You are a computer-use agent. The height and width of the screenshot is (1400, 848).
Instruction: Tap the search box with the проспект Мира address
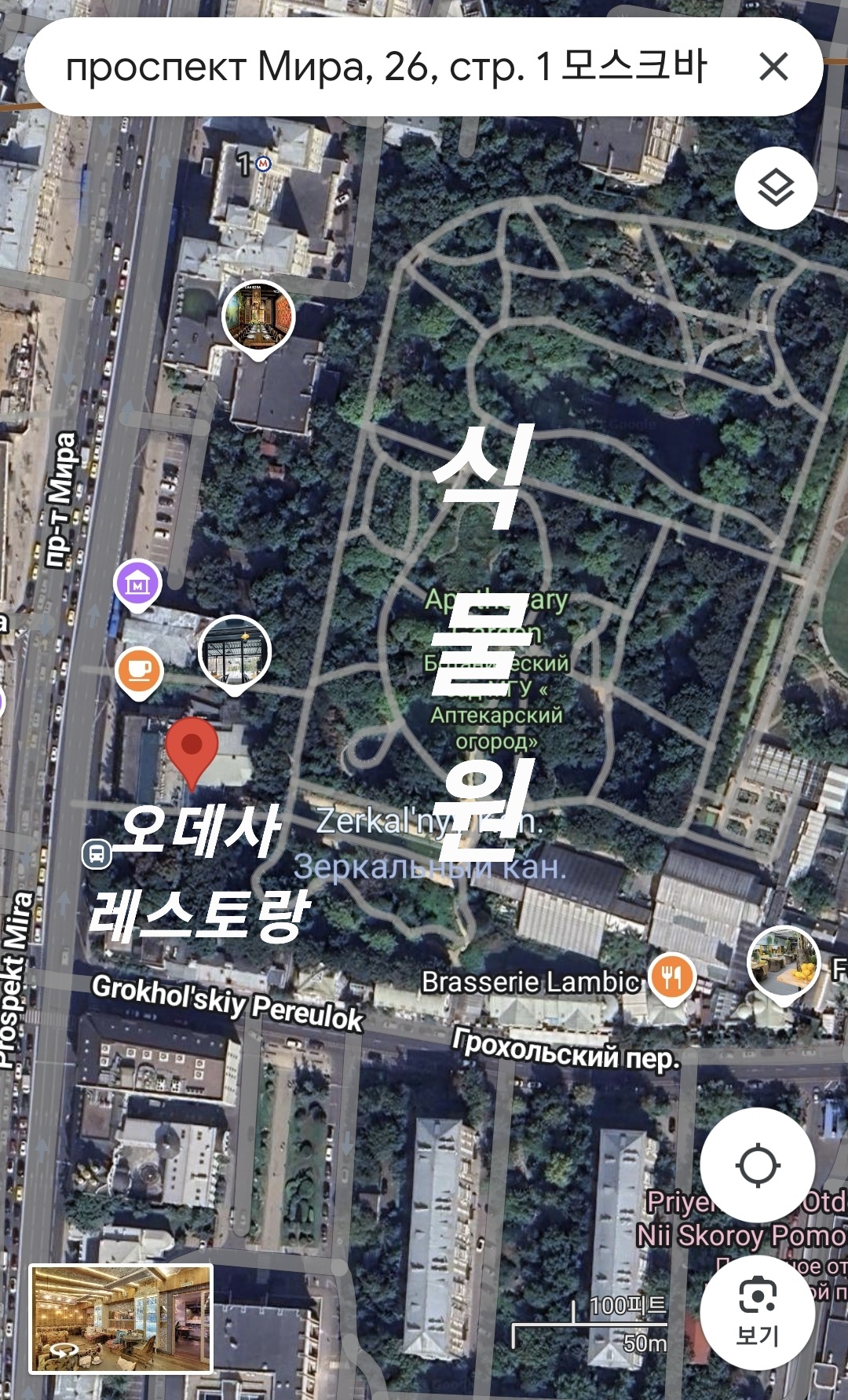[385, 67]
